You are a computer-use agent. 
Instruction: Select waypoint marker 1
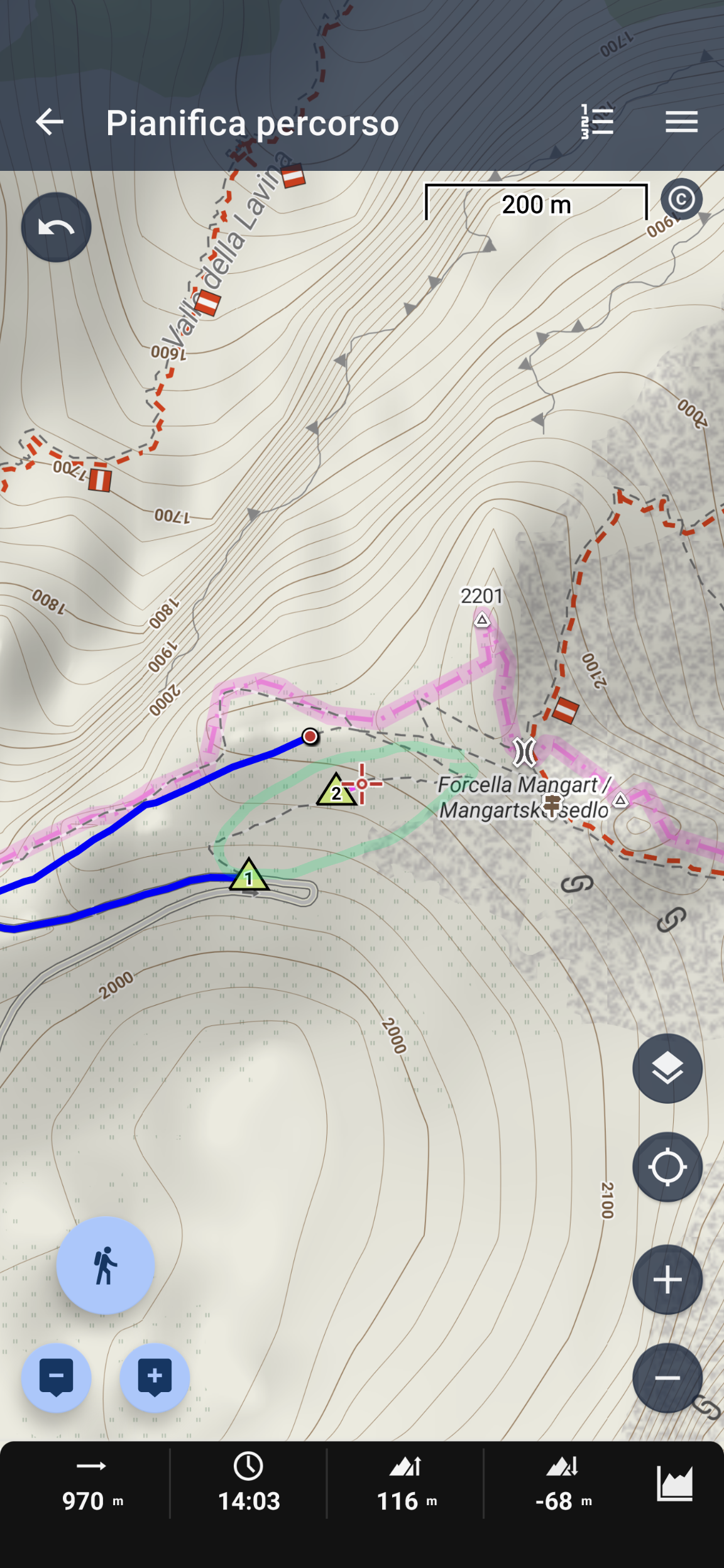point(249,876)
